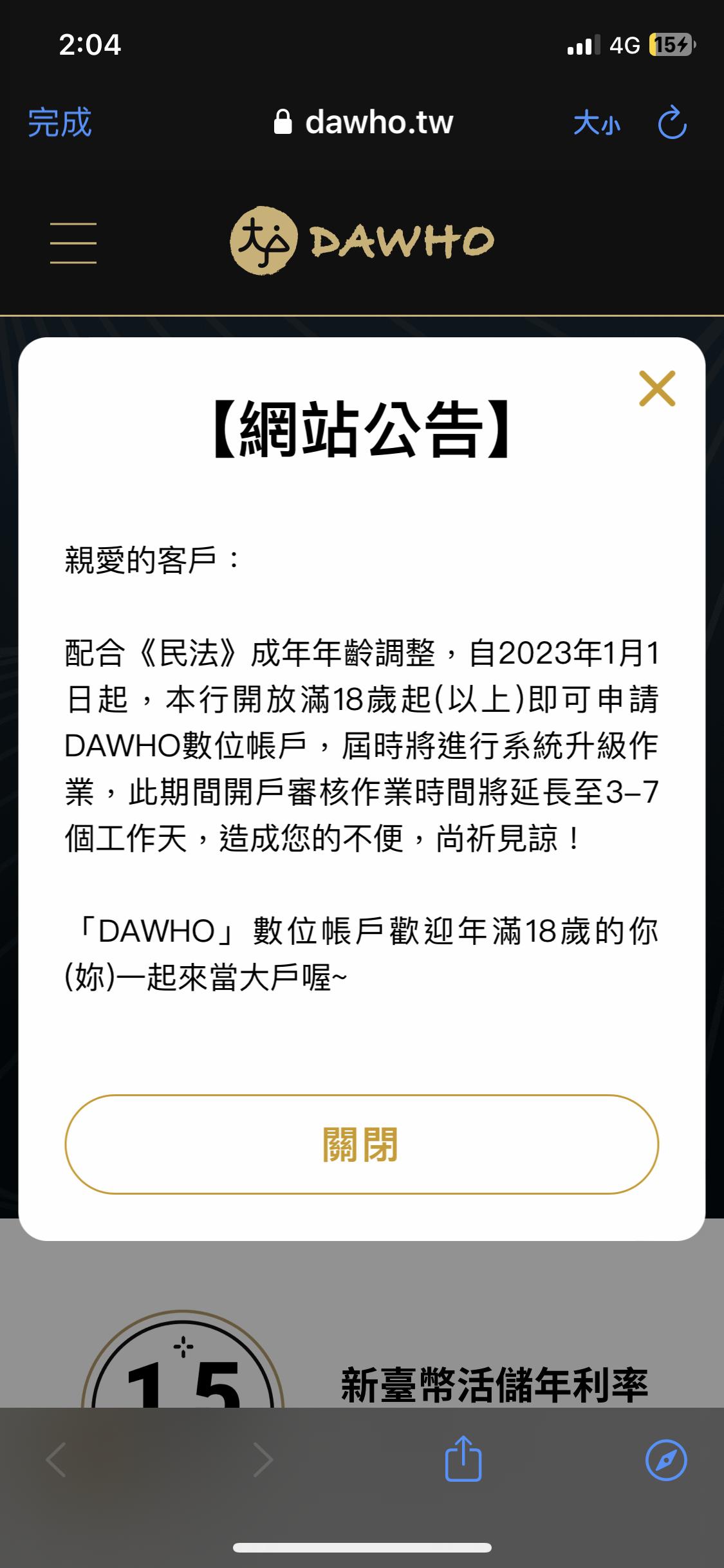Tap 完成 to close the browser view
Screen dimensions: 724x1568
[x=60, y=122]
